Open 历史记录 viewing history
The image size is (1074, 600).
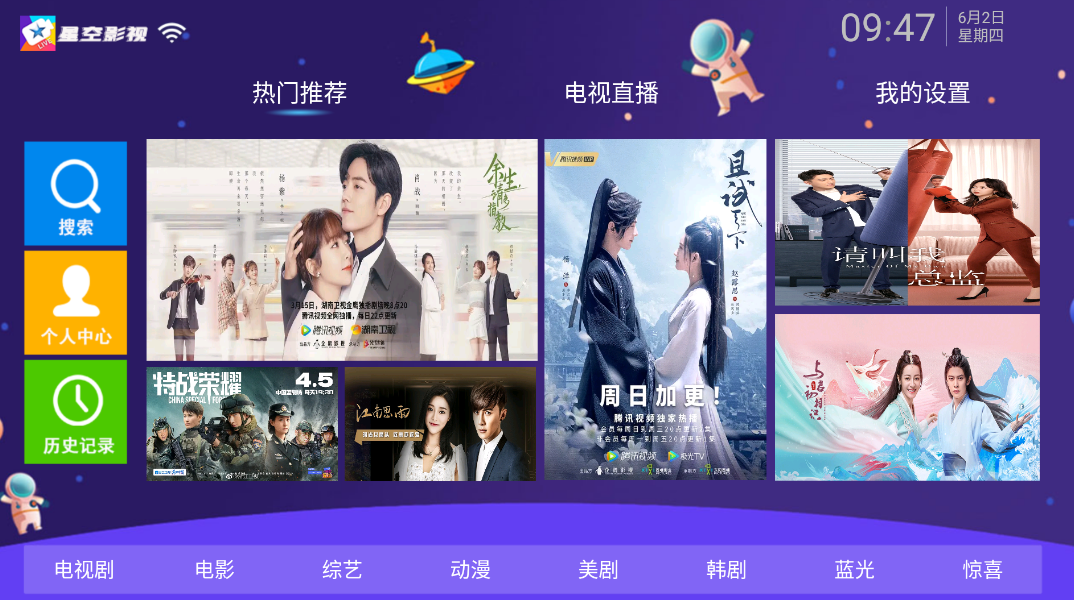click(76, 411)
